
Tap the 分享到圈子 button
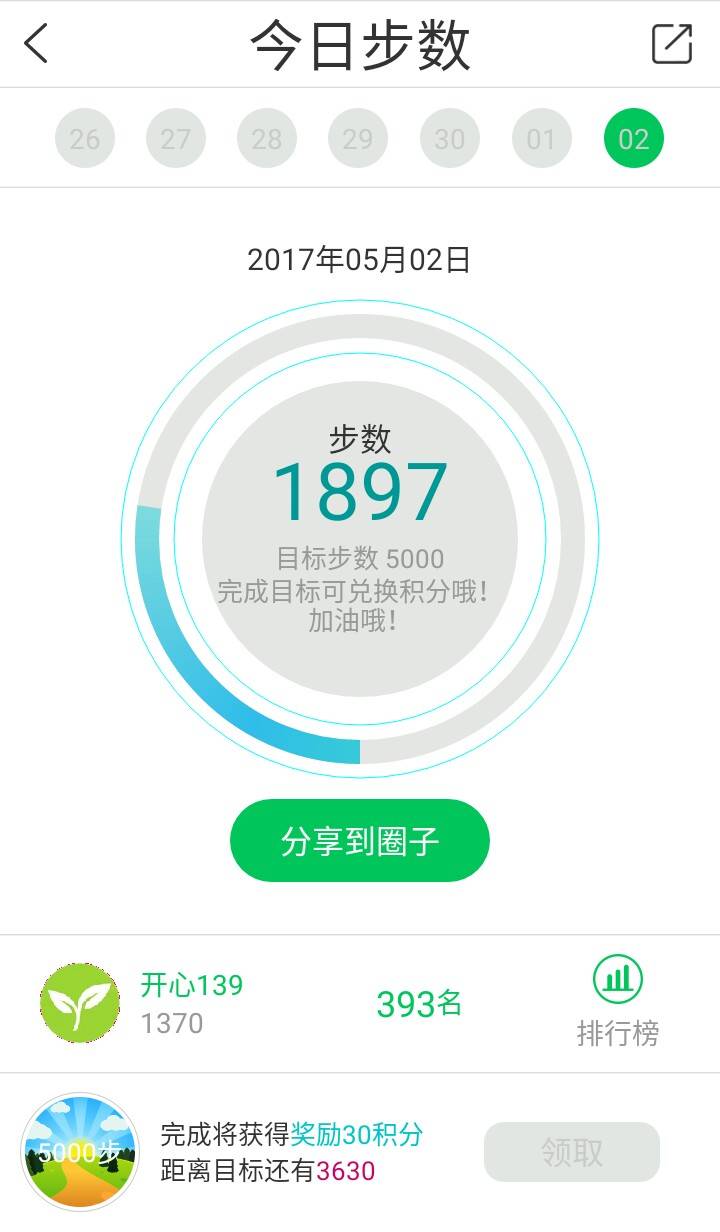(360, 841)
